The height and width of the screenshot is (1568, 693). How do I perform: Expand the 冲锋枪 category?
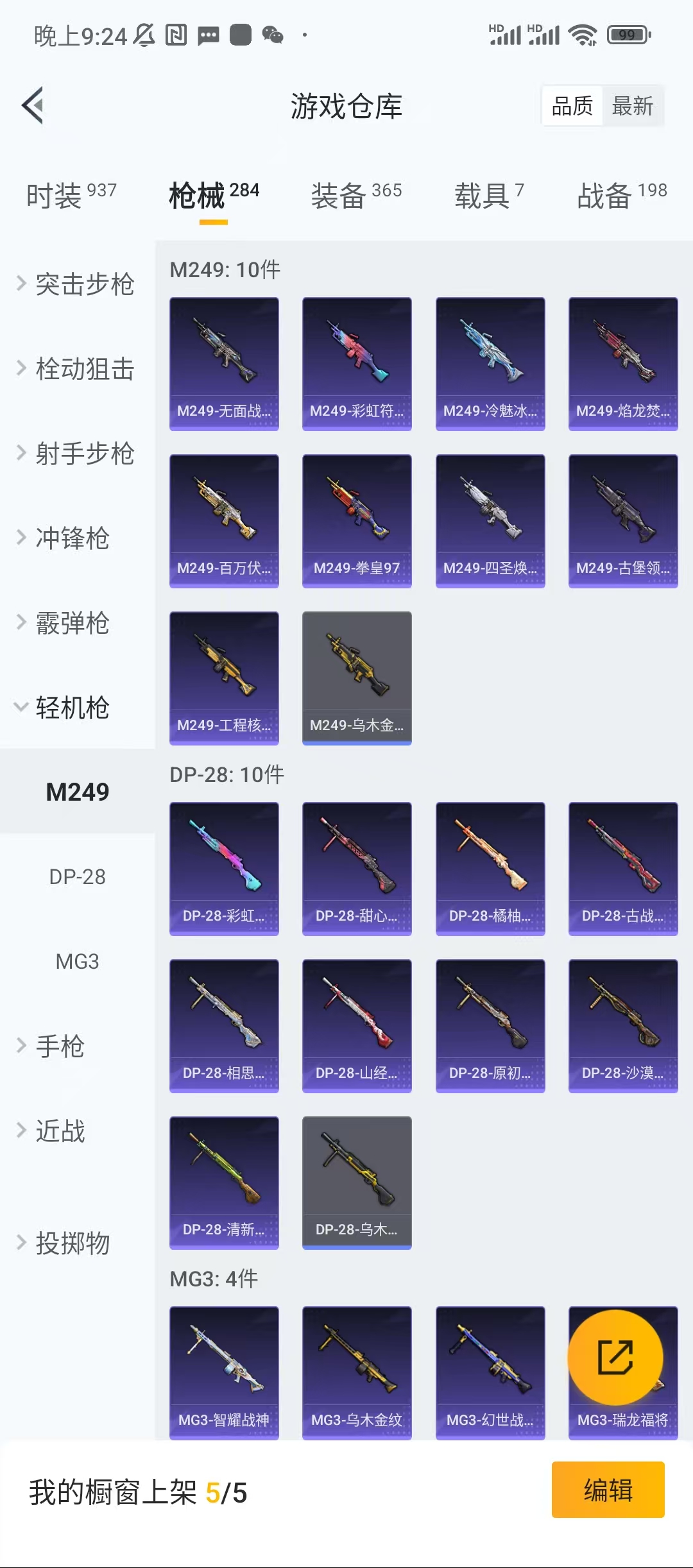pyautogui.click(x=71, y=538)
